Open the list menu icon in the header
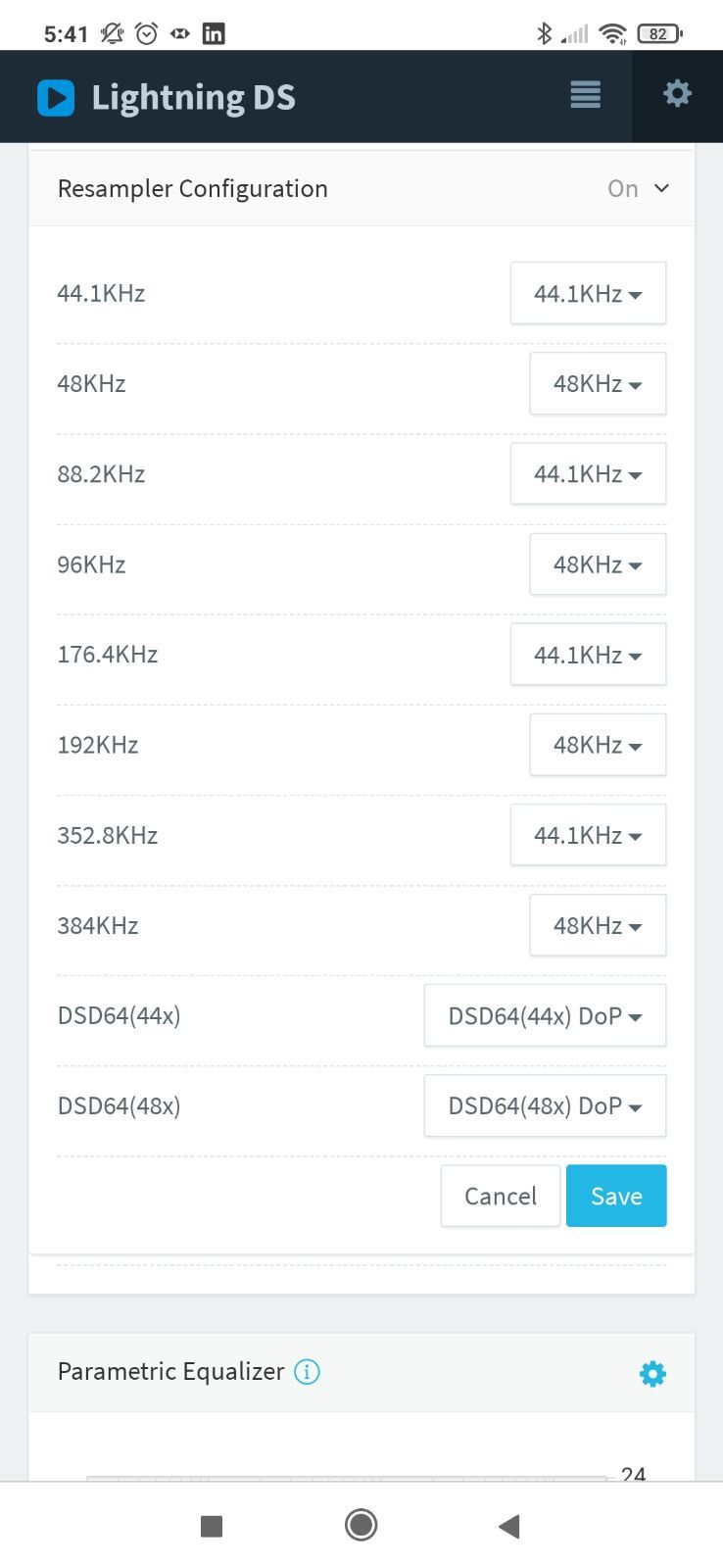 [x=585, y=95]
